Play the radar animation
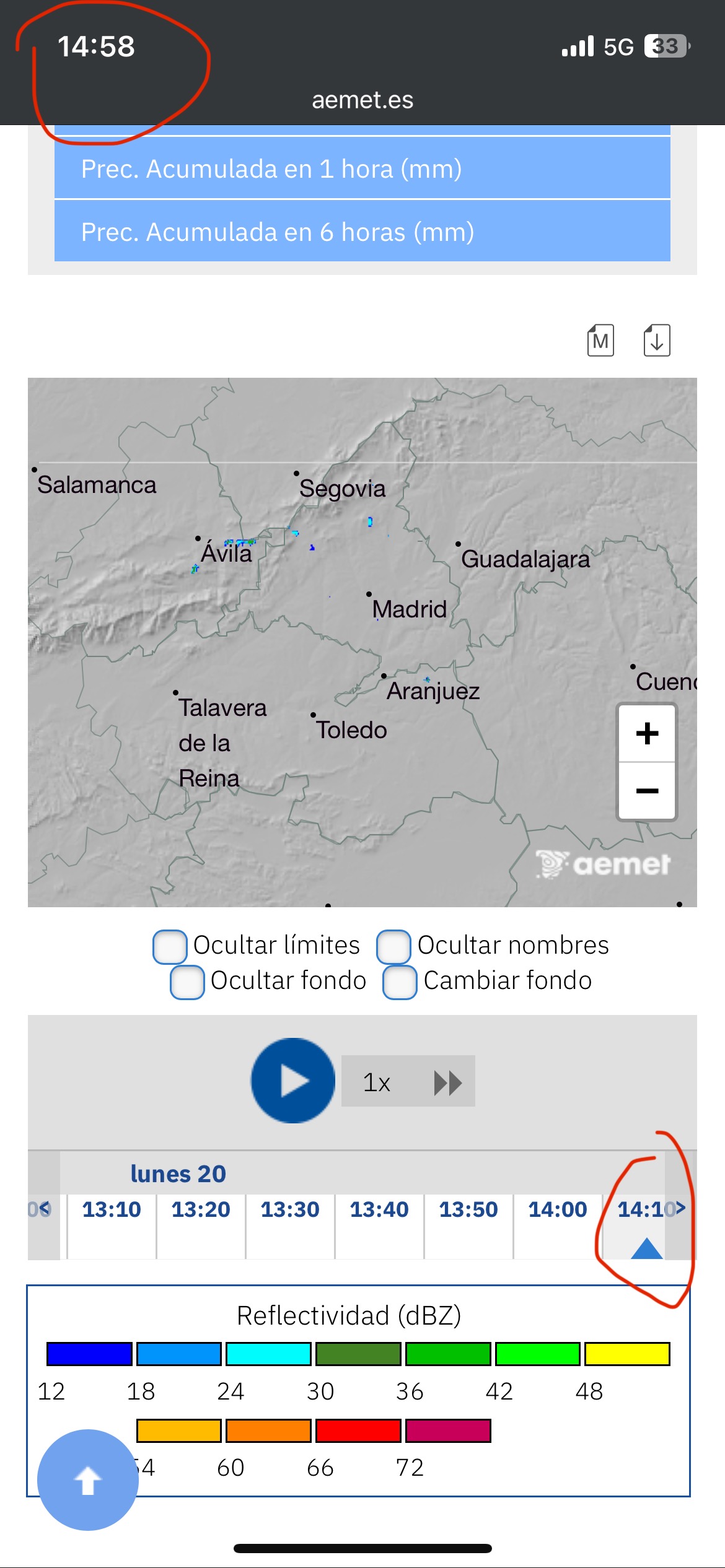Image resolution: width=725 pixels, height=1568 pixels. tap(292, 1081)
